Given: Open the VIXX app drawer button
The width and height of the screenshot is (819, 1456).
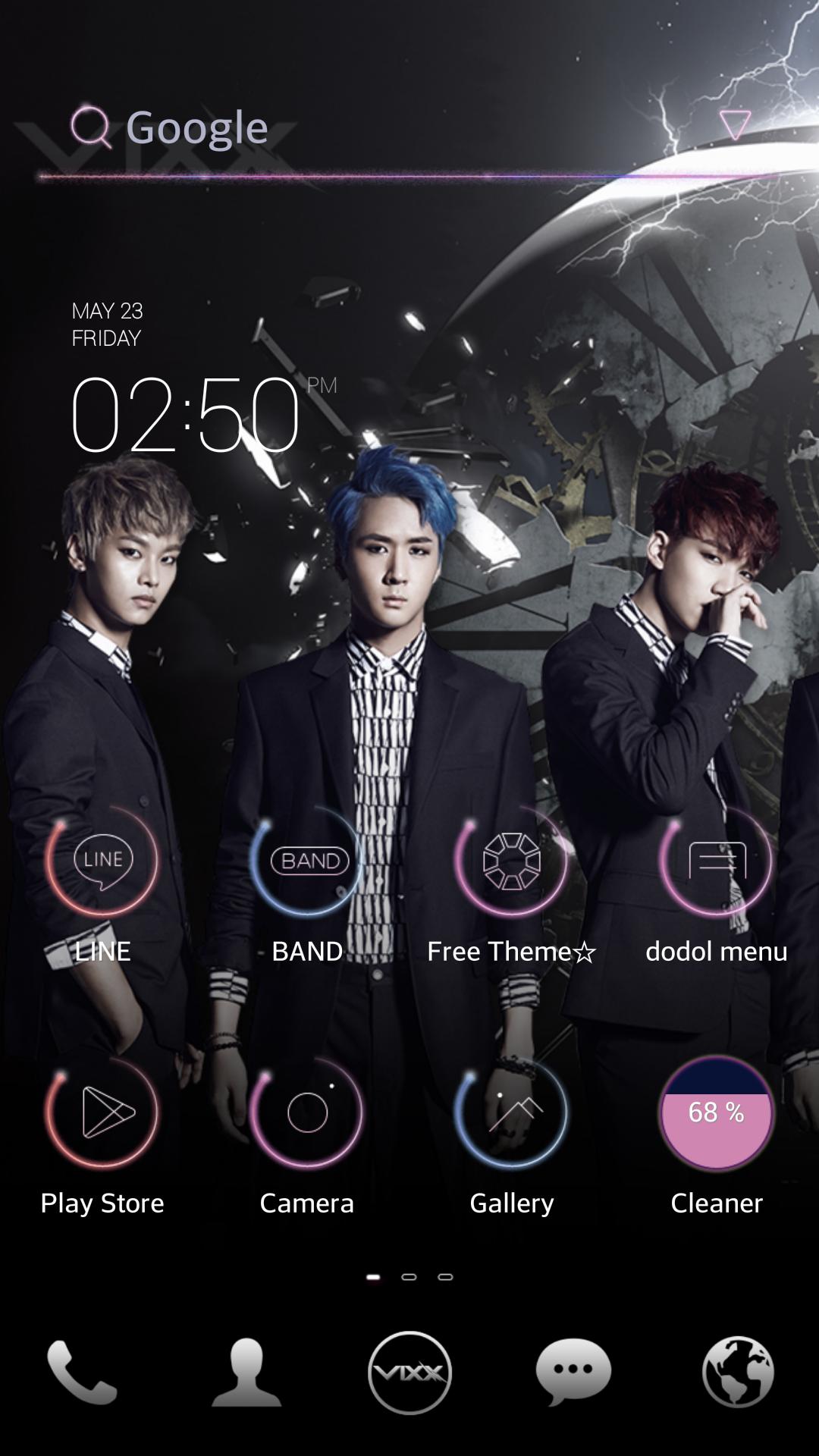Looking at the screenshot, I should [409, 1373].
